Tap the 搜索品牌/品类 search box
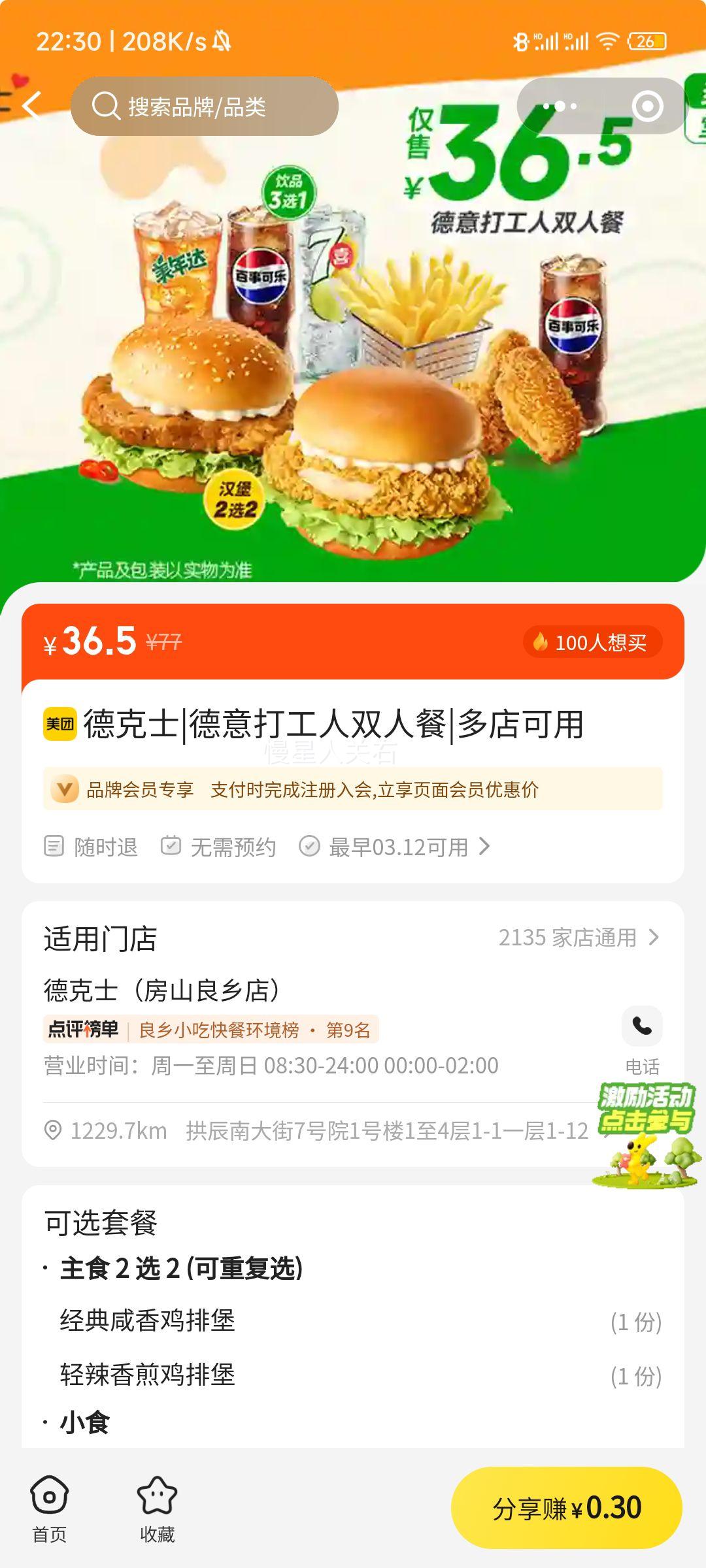The width and height of the screenshot is (706, 1568). point(204,106)
